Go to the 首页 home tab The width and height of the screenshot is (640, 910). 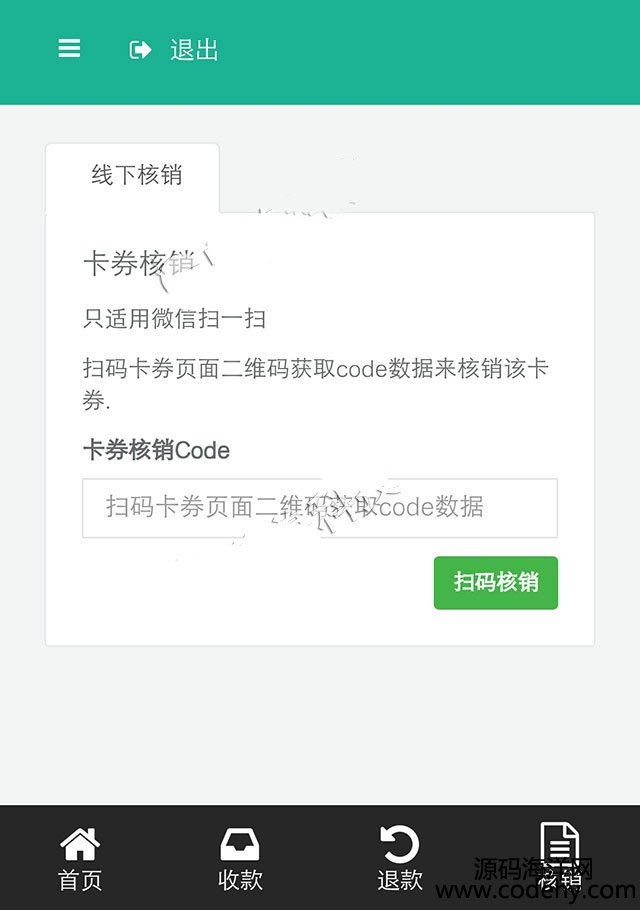(80, 858)
